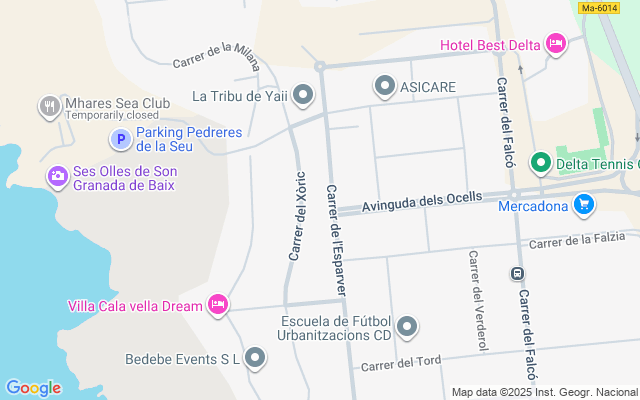Select Parking Pedreres de la Seu marker

click(121, 139)
